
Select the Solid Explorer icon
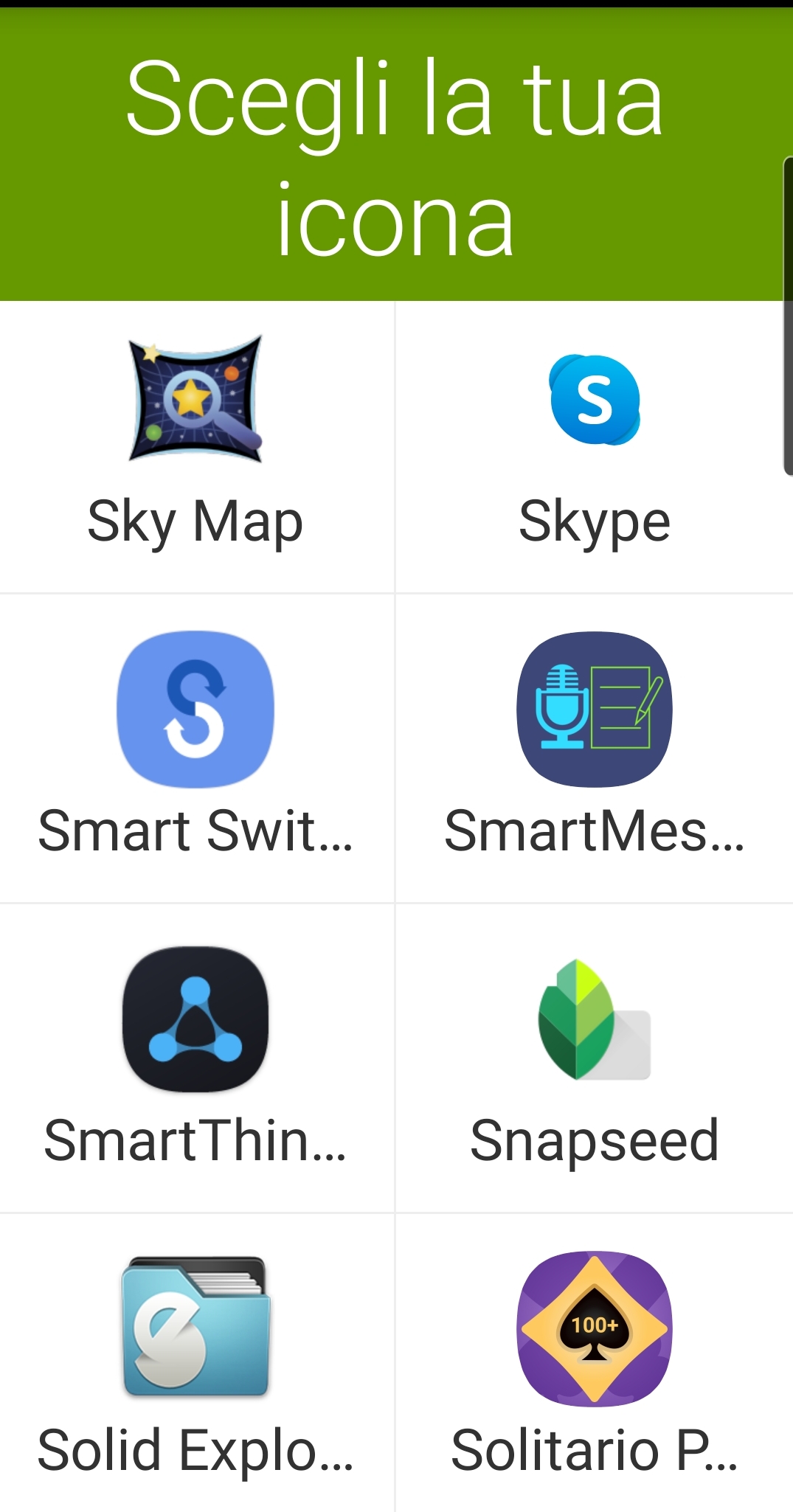(195, 1328)
